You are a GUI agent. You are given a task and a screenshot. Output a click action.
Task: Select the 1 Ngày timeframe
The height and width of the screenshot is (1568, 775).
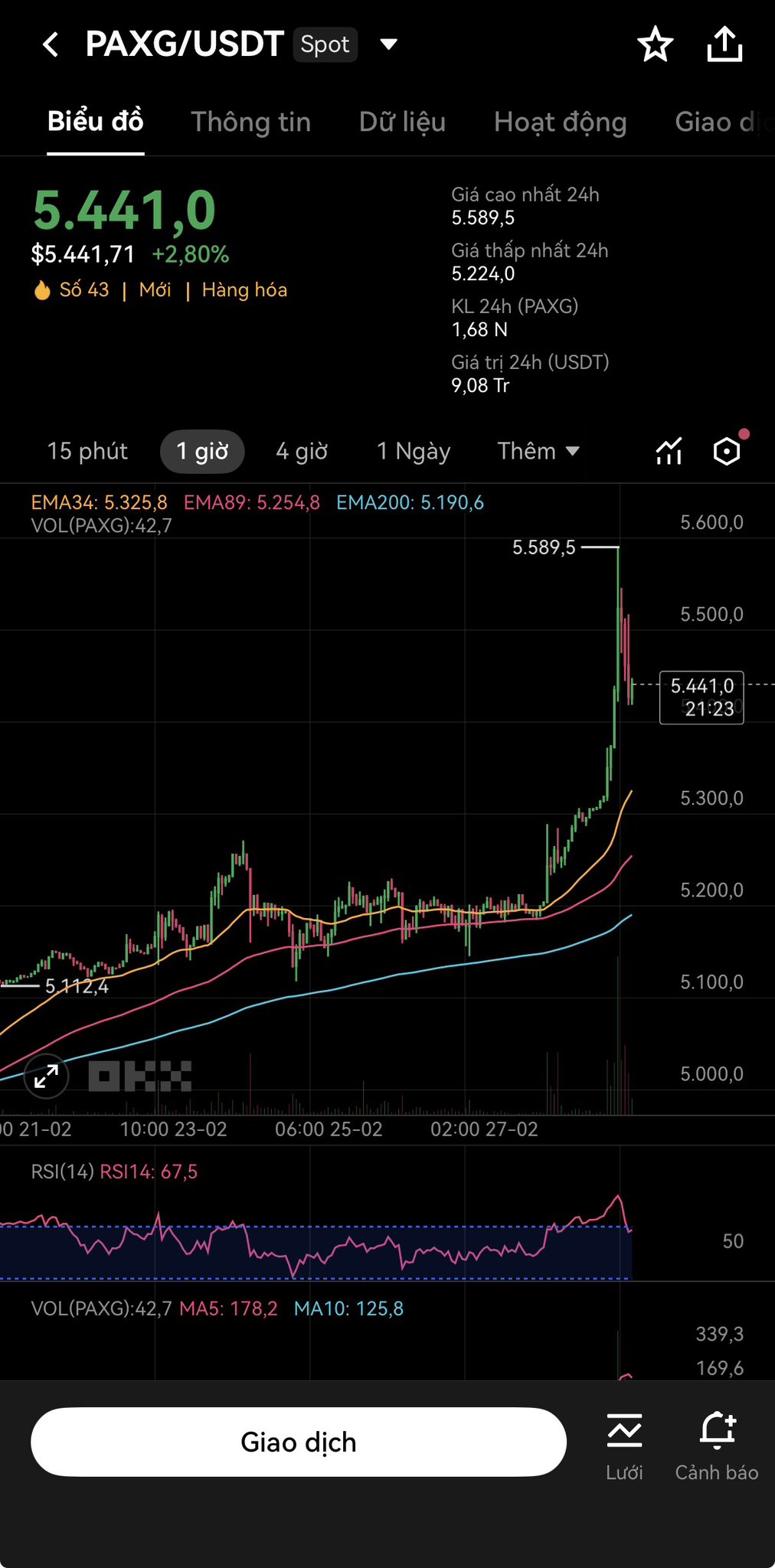(x=413, y=451)
